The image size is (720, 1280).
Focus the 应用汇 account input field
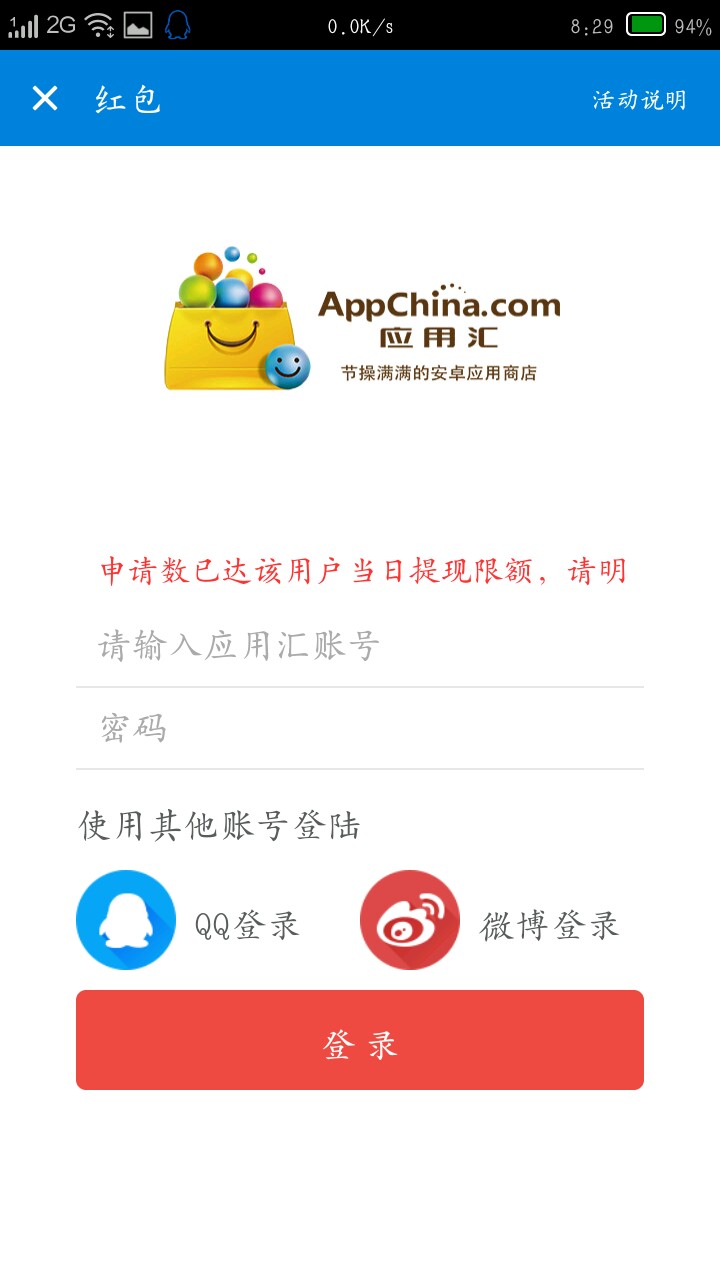[x=360, y=646]
